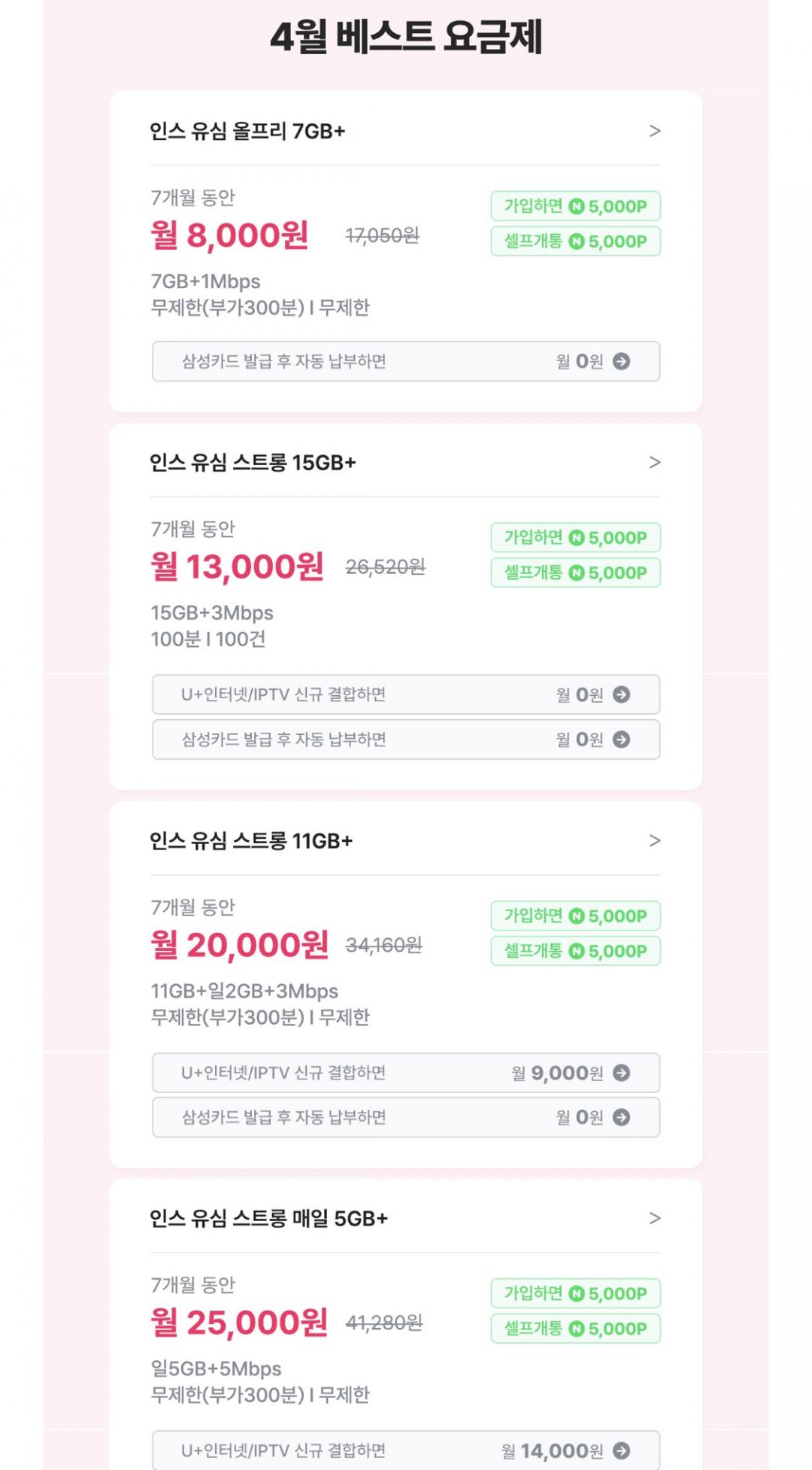Open the 인스 유심 스트롱 15GB+ plan
The width and height of the screenshot is (812, 1470).
click(404, 463)
